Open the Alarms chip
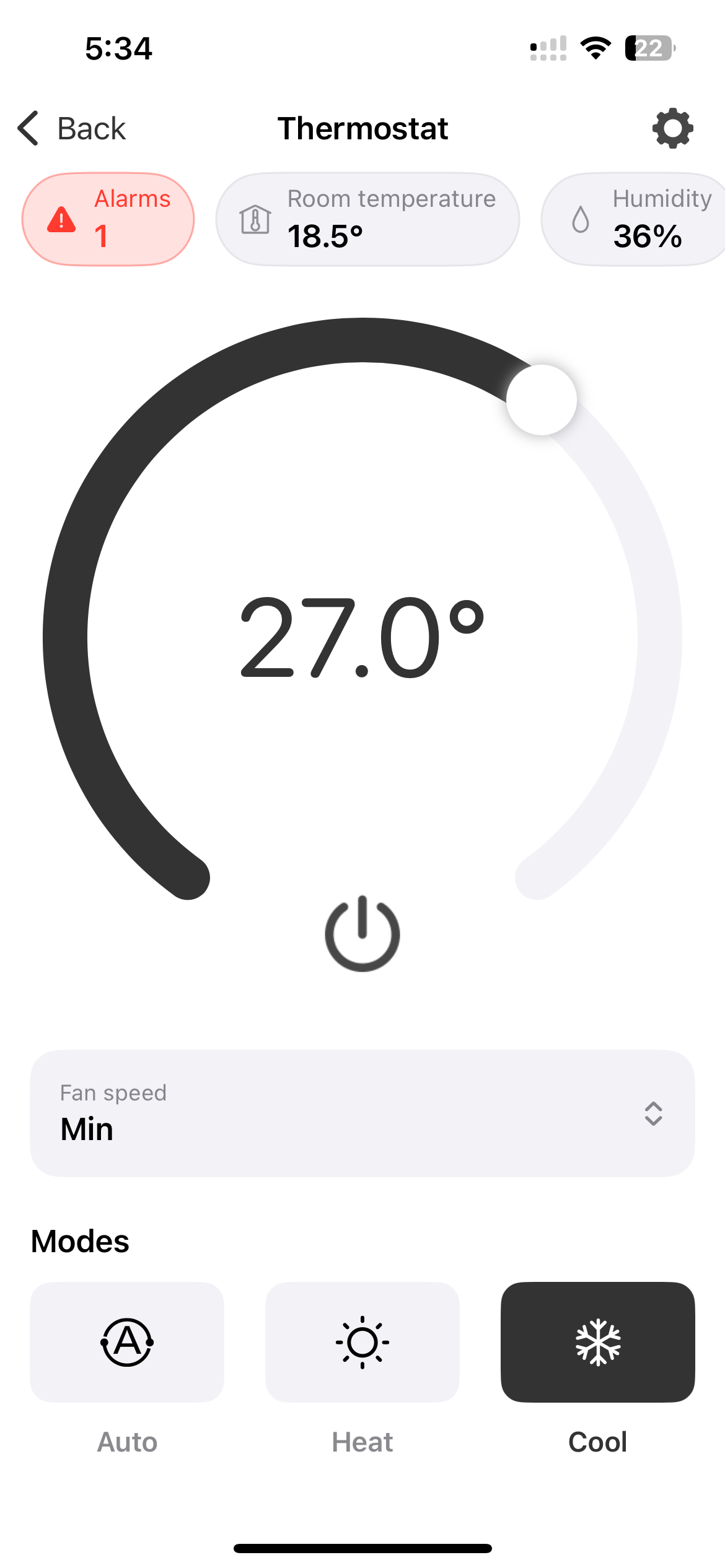The image size is (725, 1568). pos(108,219)
